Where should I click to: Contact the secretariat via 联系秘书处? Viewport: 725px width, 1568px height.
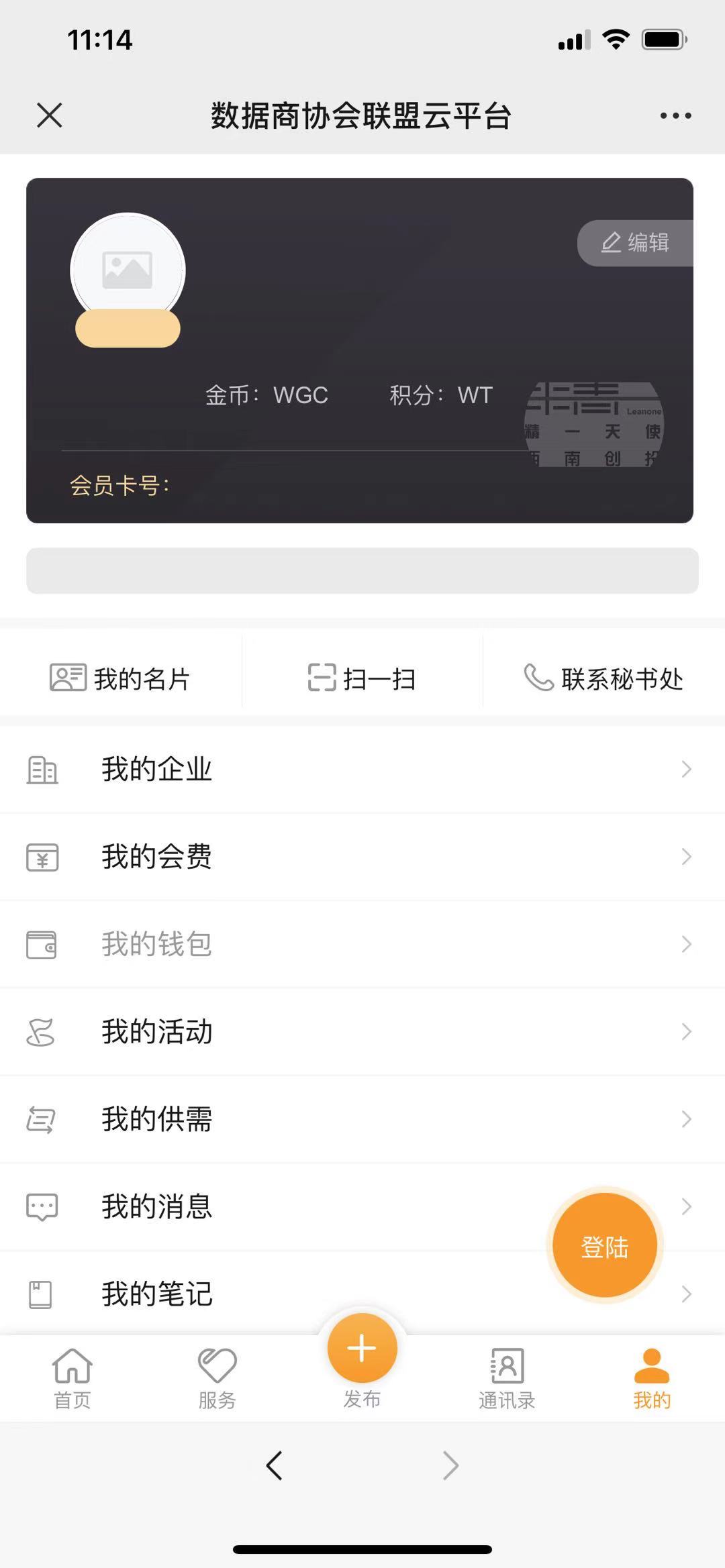pyautogui.click(x=603, y=678)
